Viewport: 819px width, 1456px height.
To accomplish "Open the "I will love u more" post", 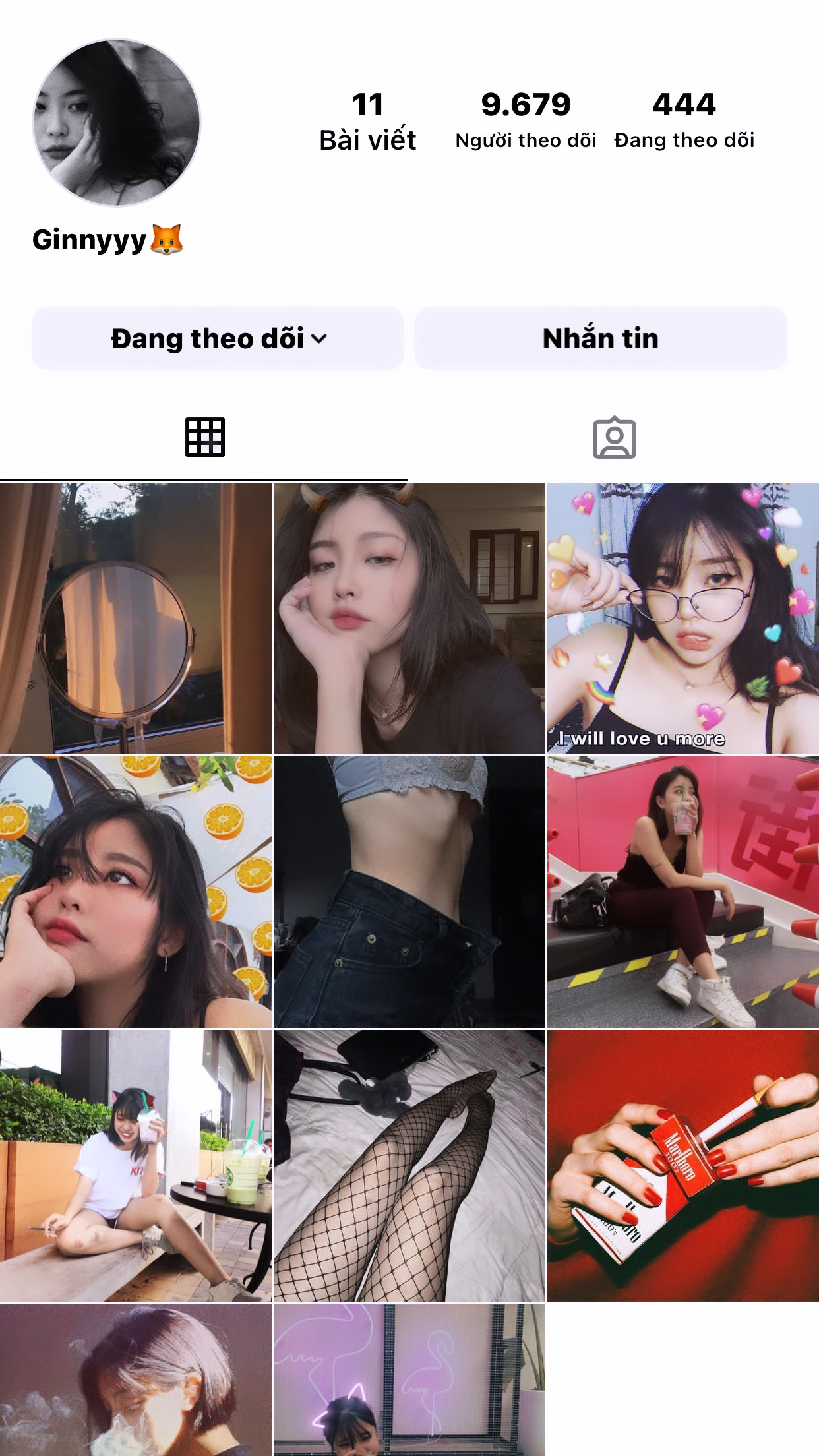I will [x=682, y=619].
